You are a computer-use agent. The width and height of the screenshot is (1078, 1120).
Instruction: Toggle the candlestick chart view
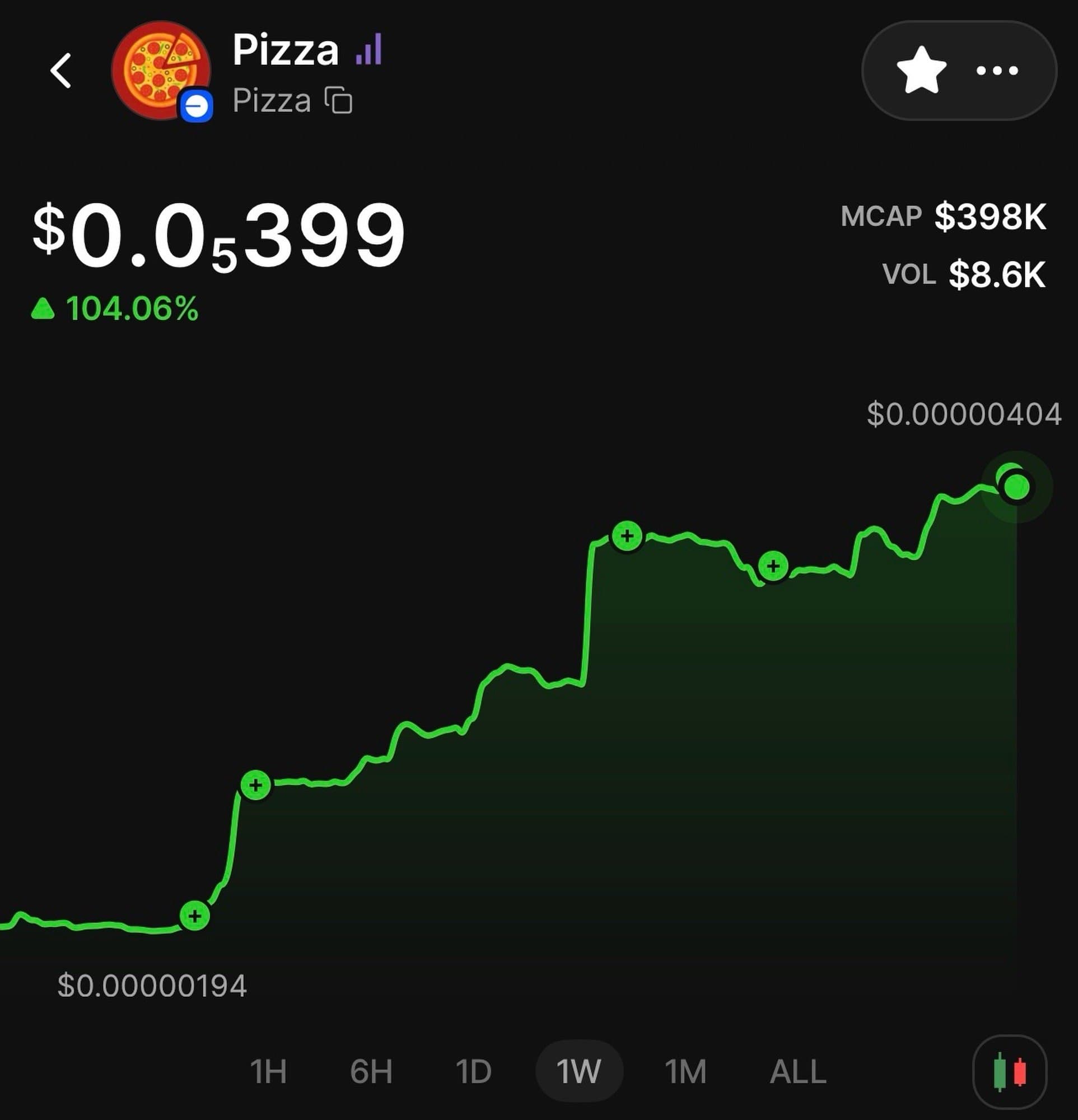pyautogui.click(x=1010, y=1072)
